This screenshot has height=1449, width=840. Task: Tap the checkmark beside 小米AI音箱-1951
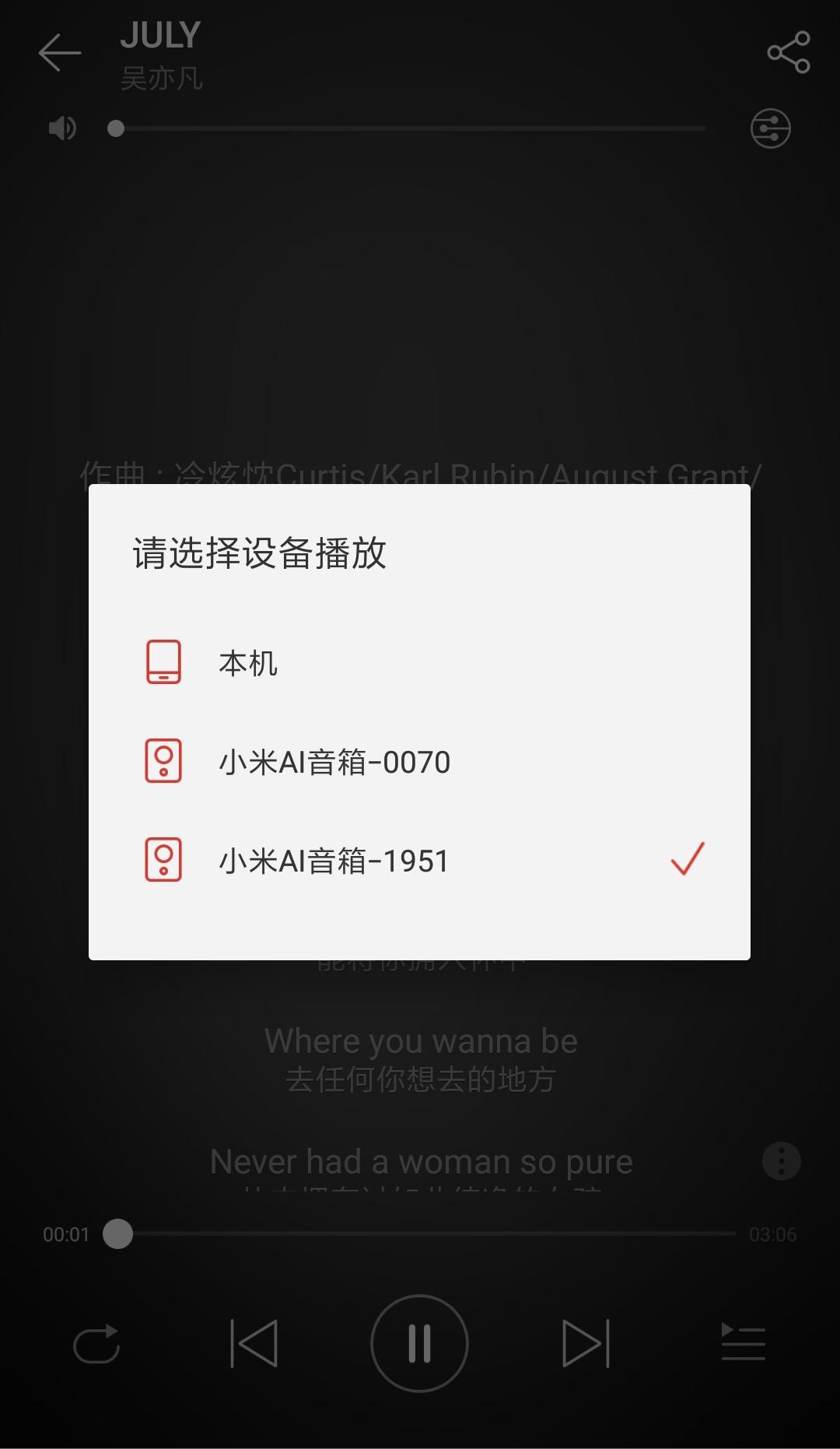688,859
